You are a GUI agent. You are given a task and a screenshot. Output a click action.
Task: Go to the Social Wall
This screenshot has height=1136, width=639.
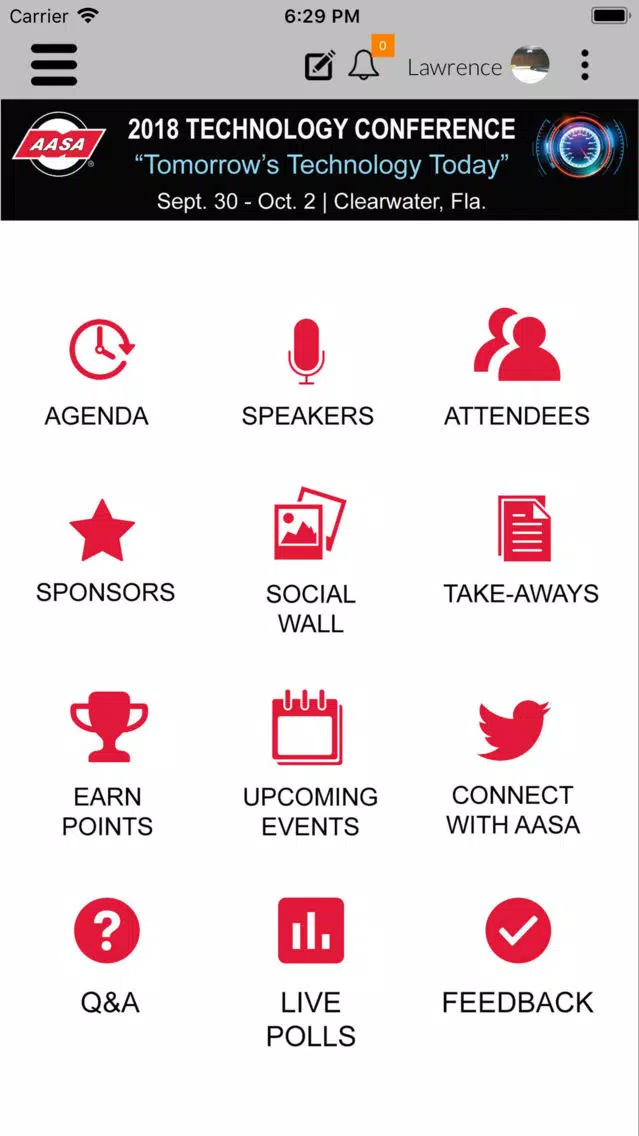tap(311, 561)
